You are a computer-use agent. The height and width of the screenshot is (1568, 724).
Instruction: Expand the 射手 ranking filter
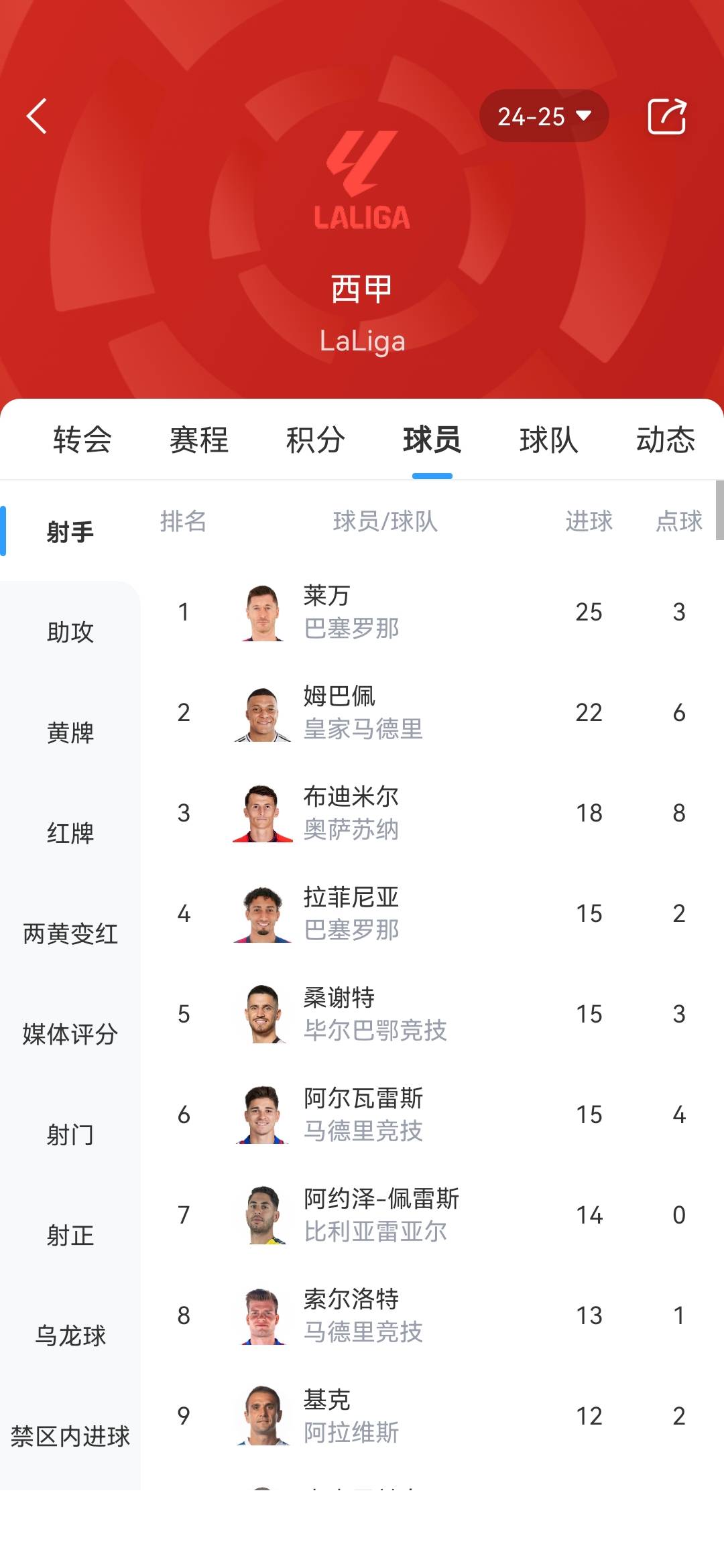point(69,531)
